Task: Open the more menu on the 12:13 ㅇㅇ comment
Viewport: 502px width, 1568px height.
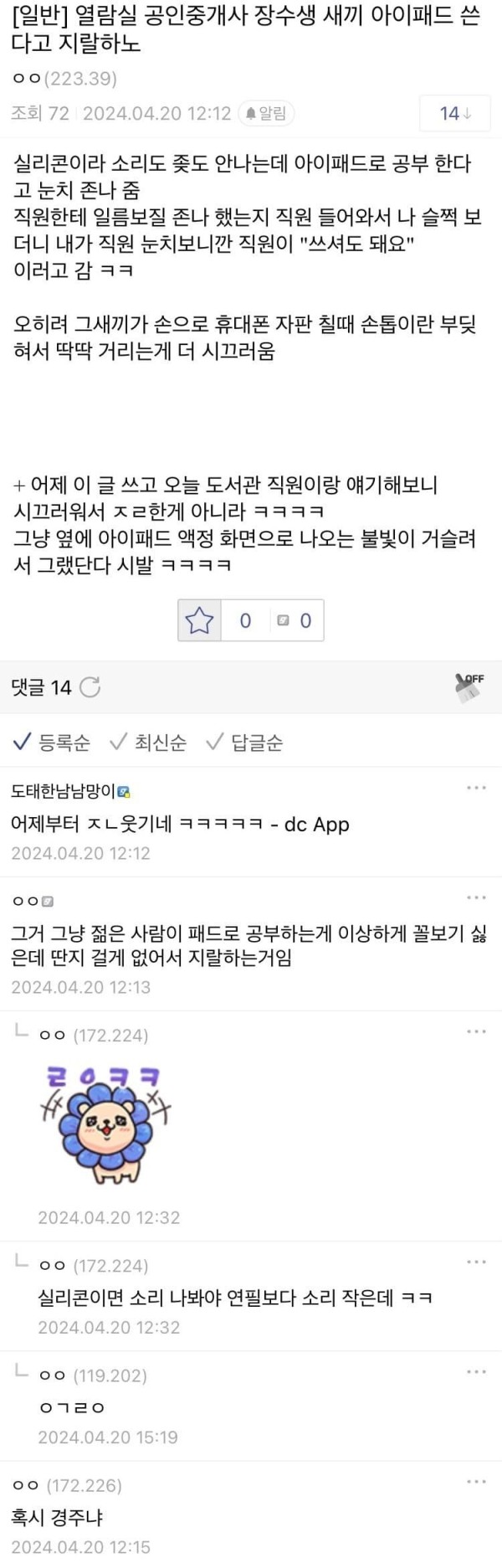Action: pos(476,897)
